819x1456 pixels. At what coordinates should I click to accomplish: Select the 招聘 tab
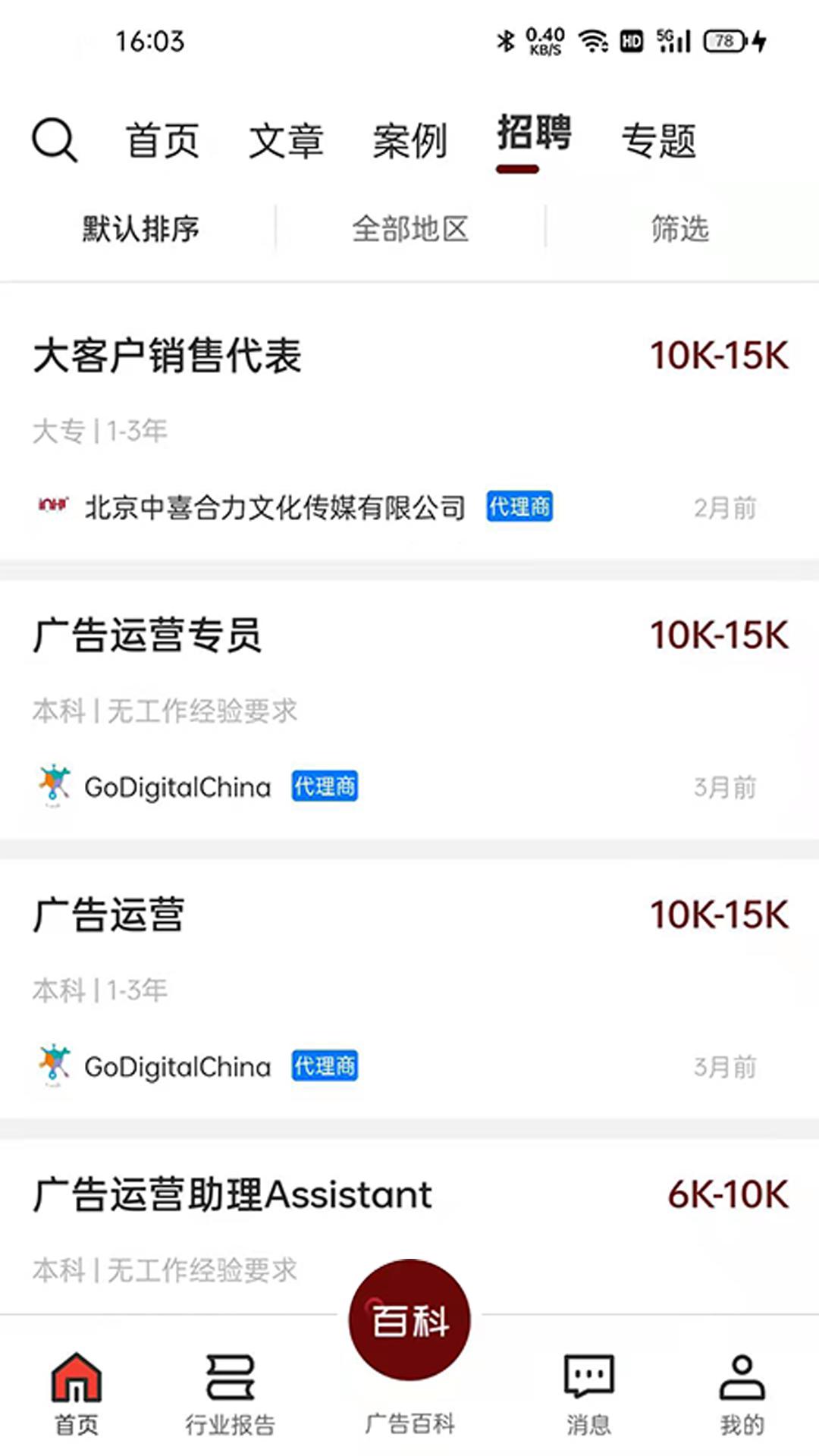(534, 135)
